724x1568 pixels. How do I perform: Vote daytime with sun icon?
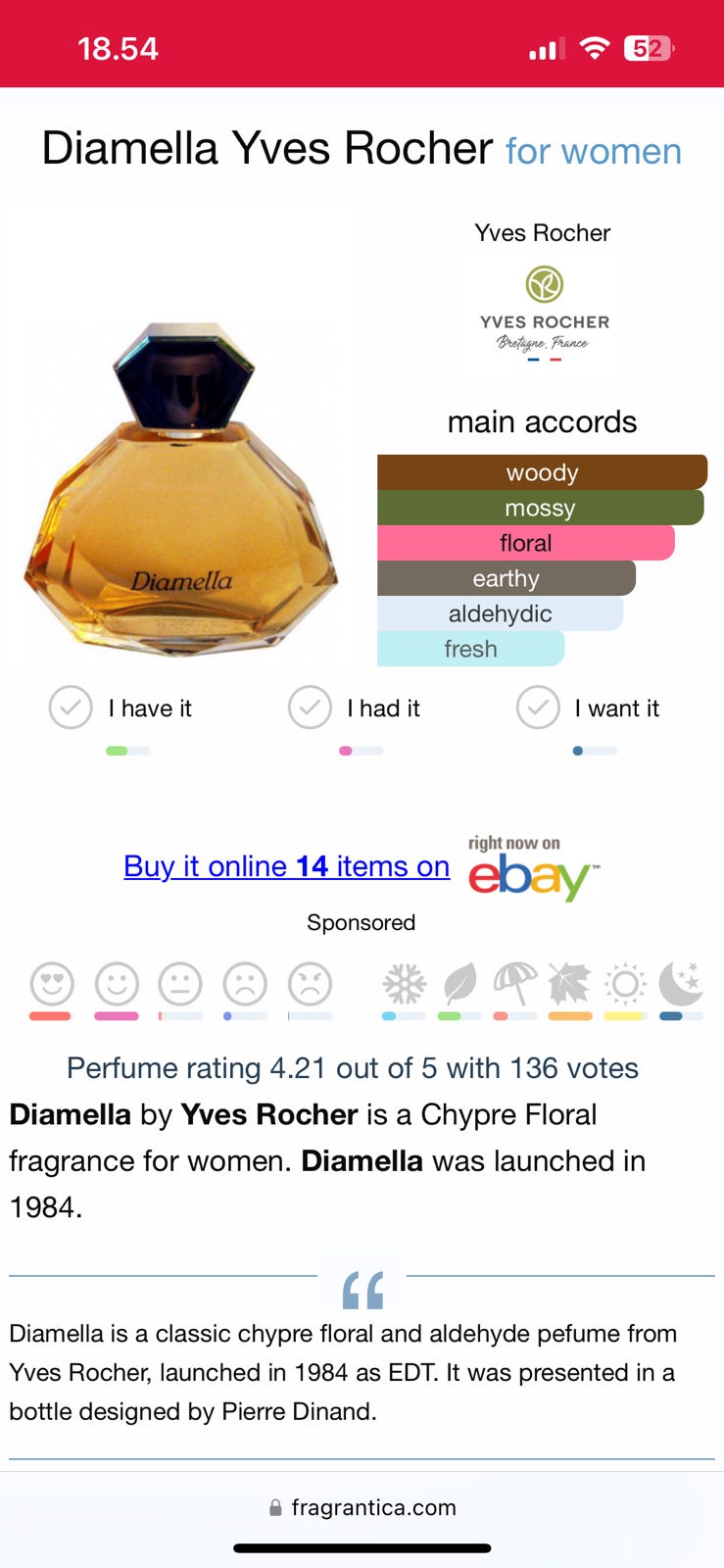(625, 984)
